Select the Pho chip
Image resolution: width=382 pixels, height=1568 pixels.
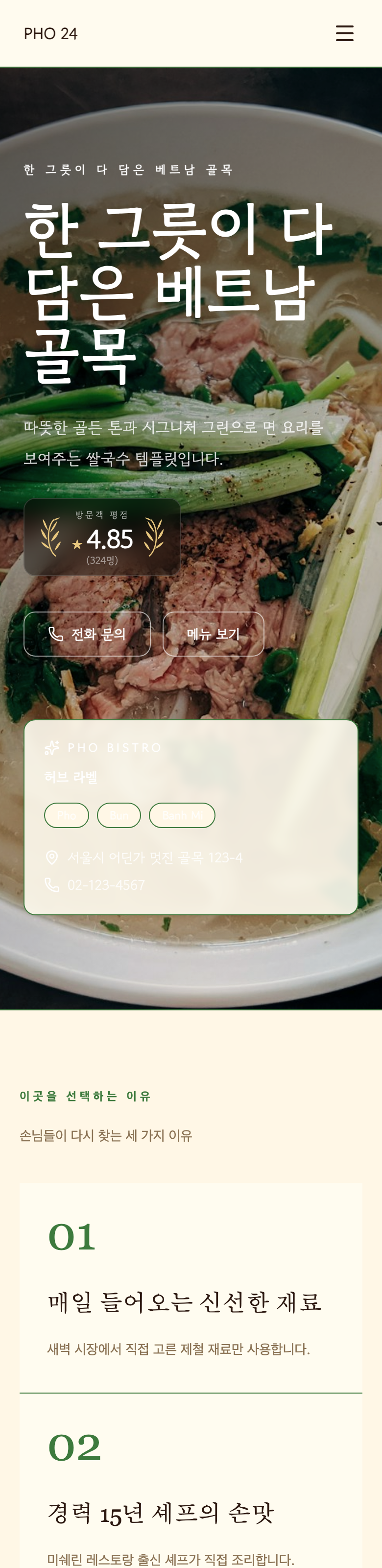66,815
